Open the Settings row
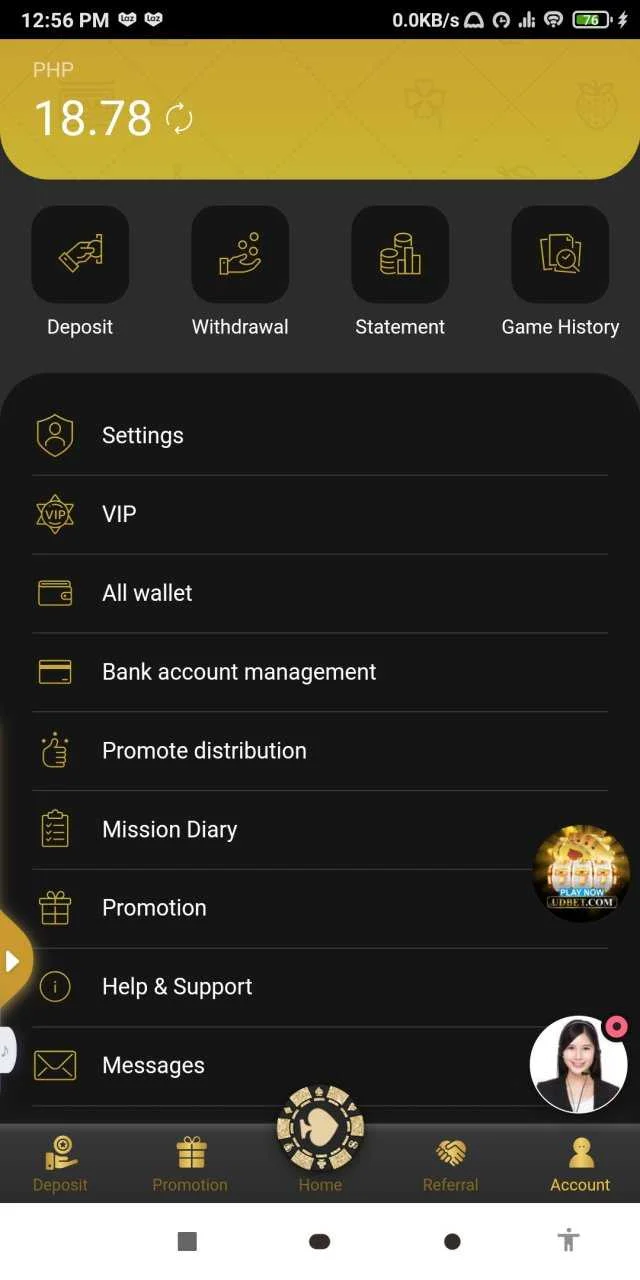 click(320, 436)
